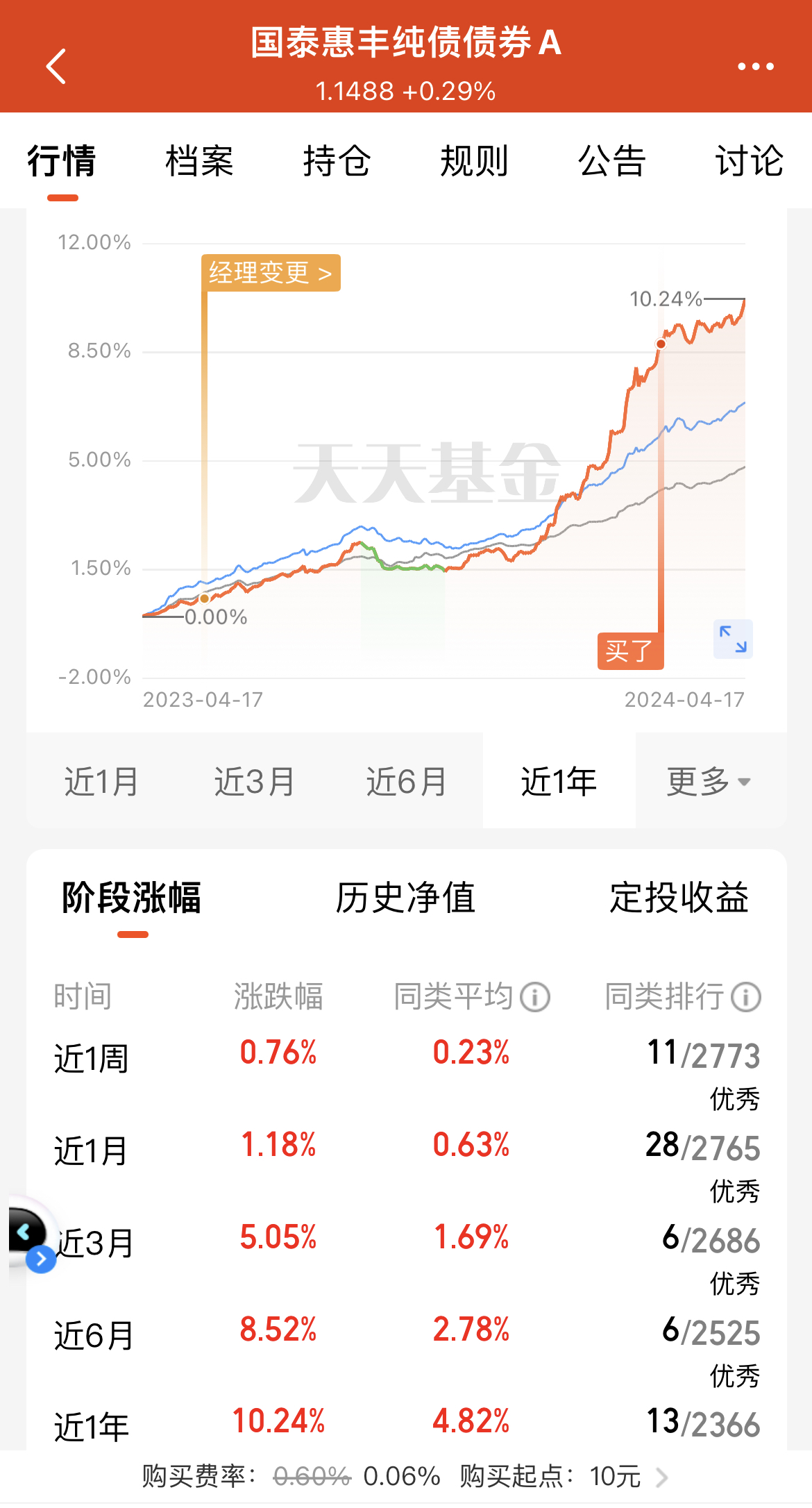Switch chart range to 近1月
812x1508 pixels.
click(x=101, y=780)
